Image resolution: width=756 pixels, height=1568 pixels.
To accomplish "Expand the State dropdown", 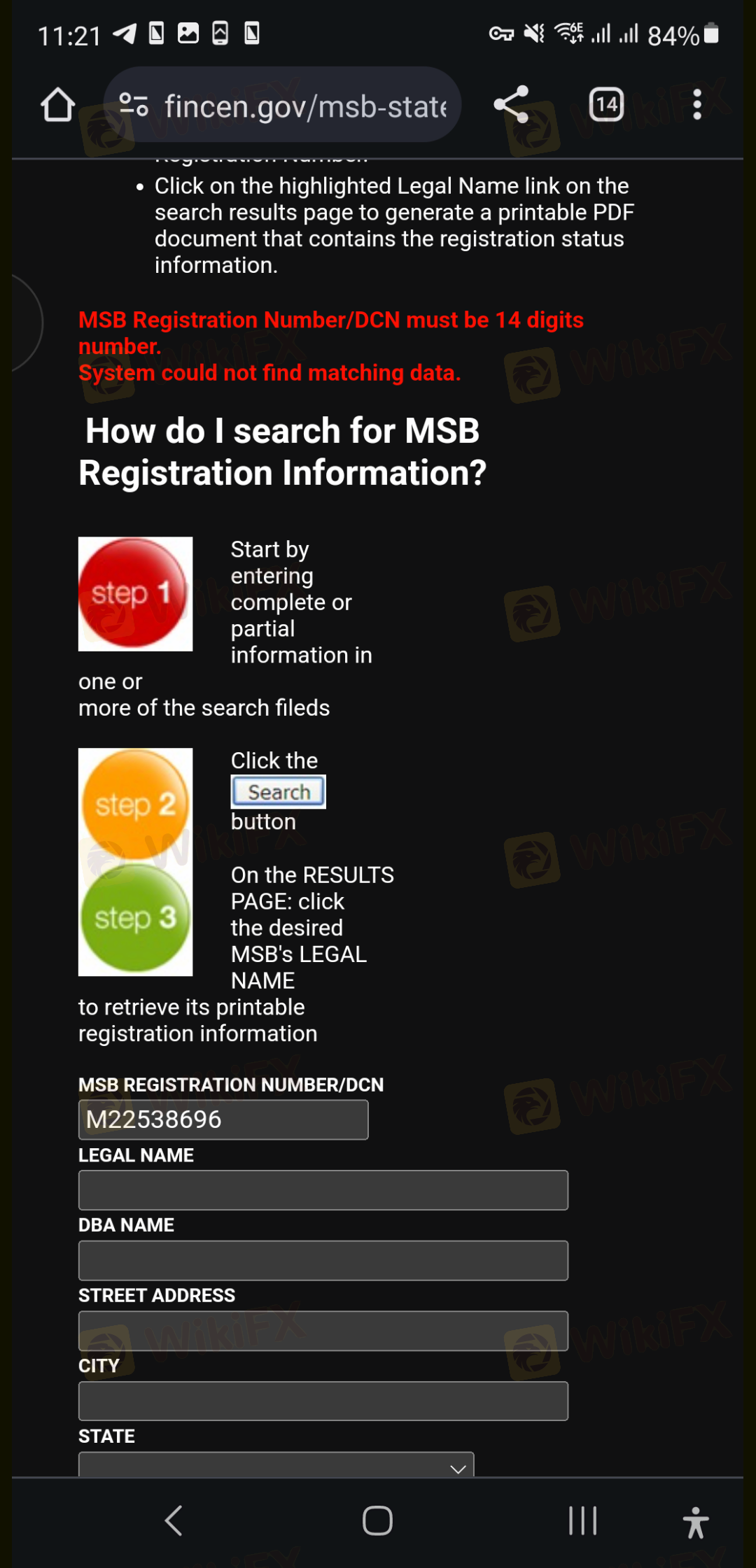I will [x=276, y=1465].
